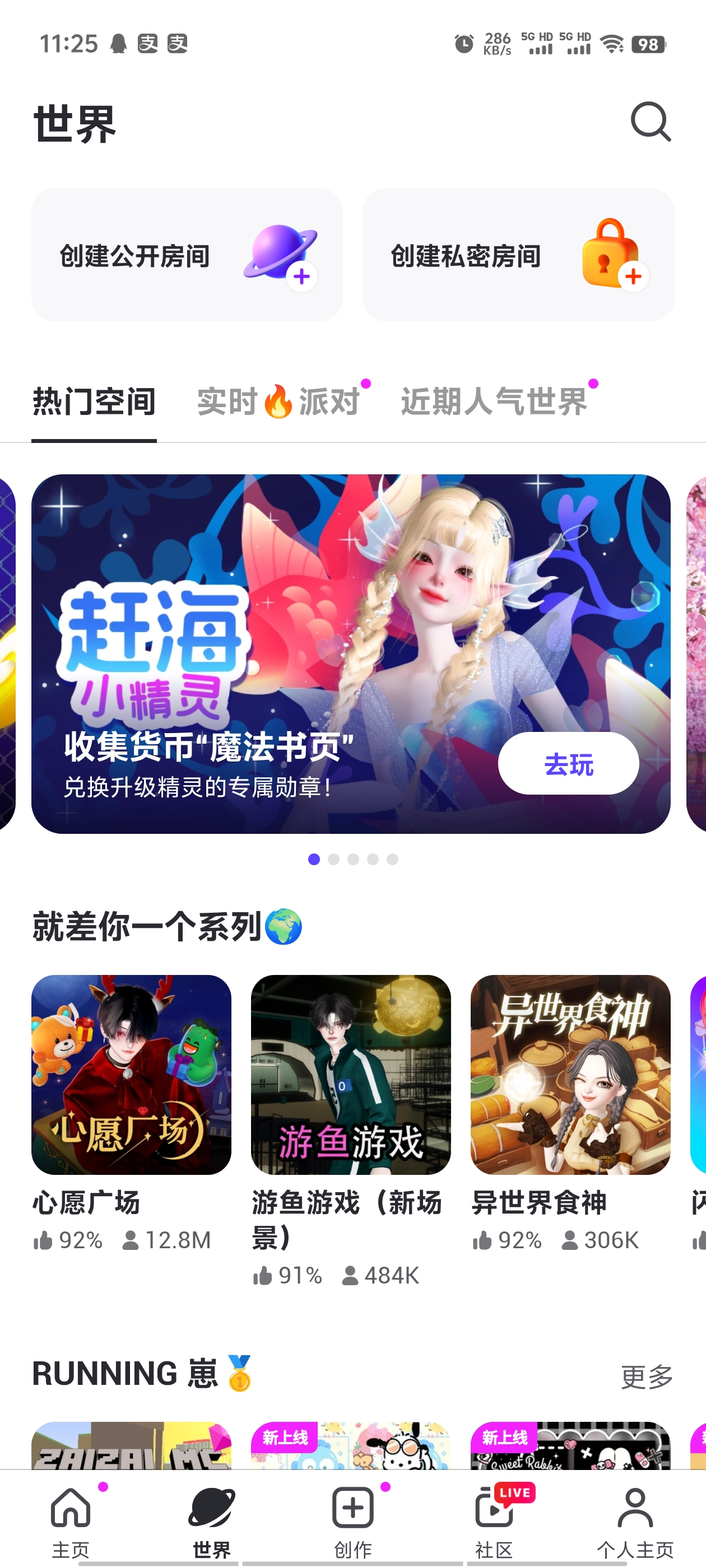Open the search icon in the 世界 header
Screen dimensions: 706x1568
(x=650, y=122)
